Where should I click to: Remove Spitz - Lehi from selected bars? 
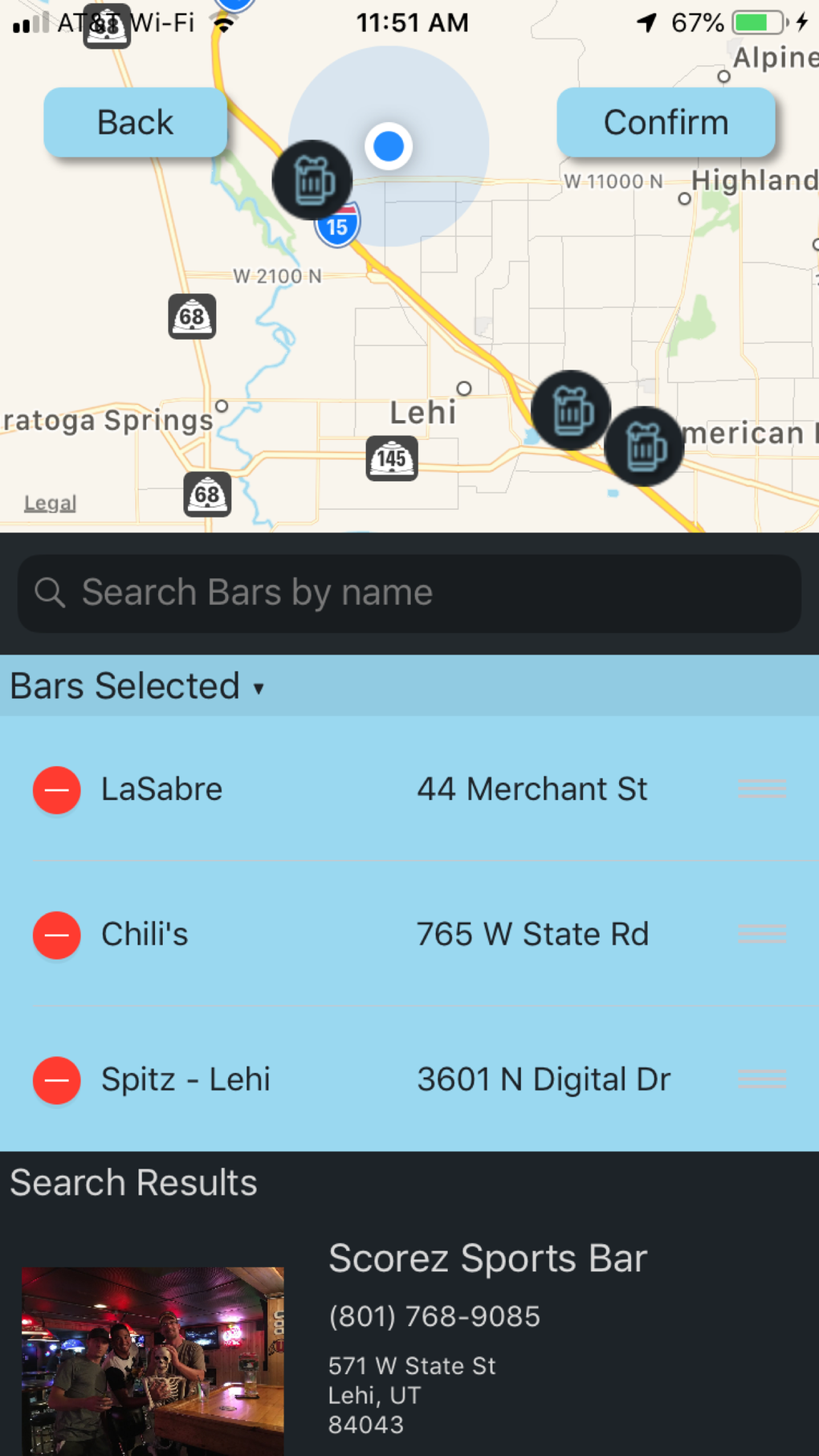[x=56, y=1080]
